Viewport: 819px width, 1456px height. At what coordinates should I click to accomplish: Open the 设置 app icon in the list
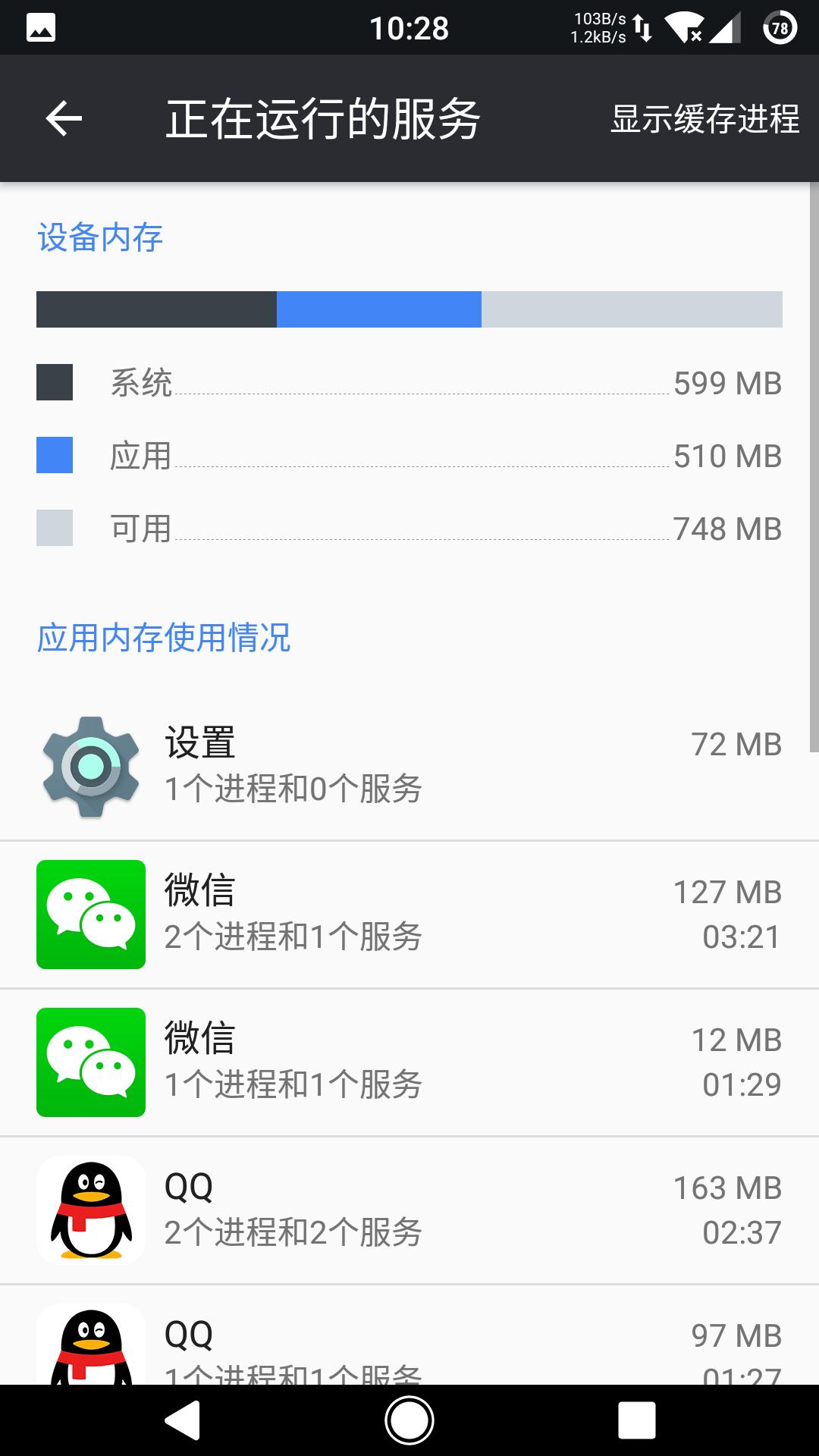tap(90, 764)
